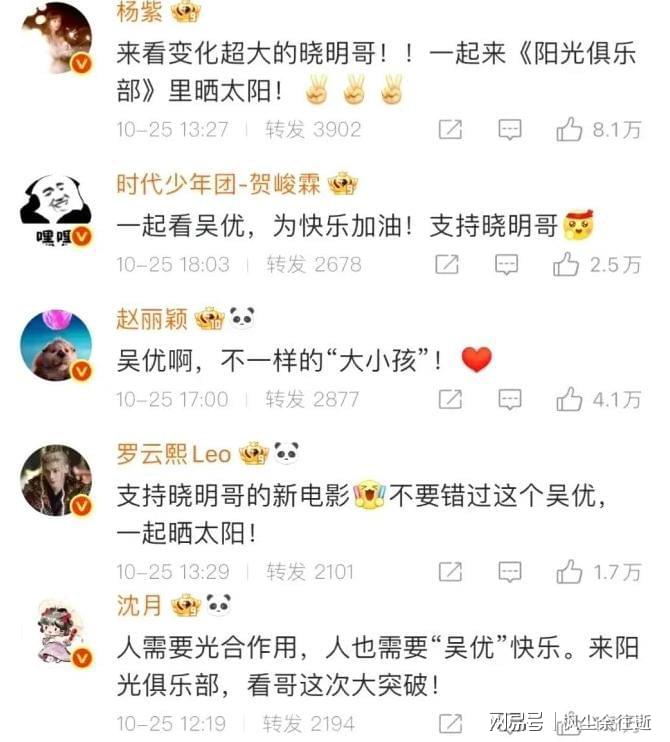The image size is (670, 742).
Task: Open the comment icon under 赵丽颖's post
Action: 510,399
